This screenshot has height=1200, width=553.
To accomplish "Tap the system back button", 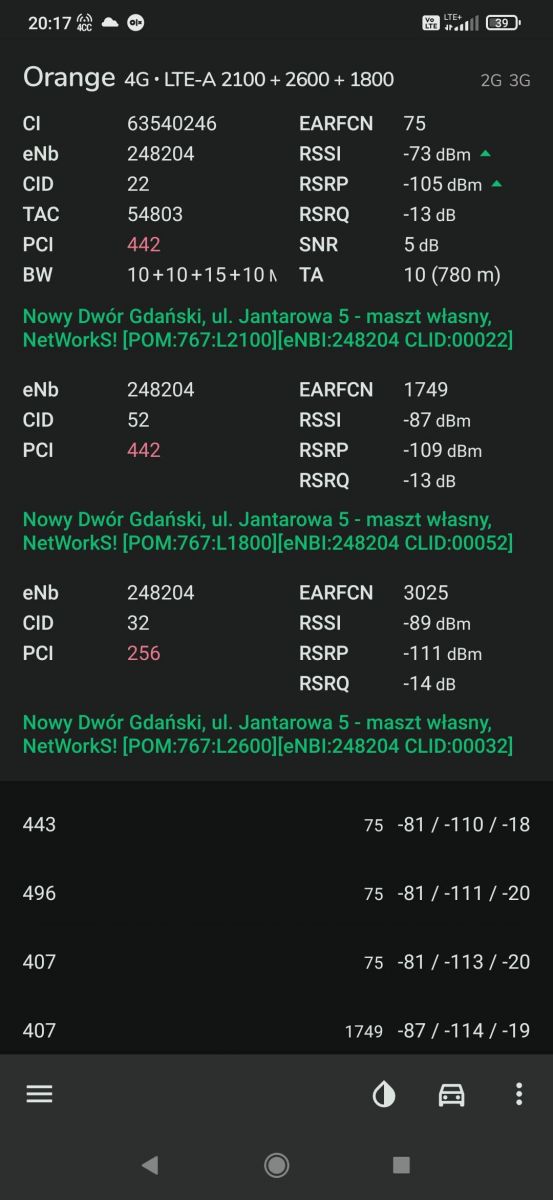I will (150, 1164).
